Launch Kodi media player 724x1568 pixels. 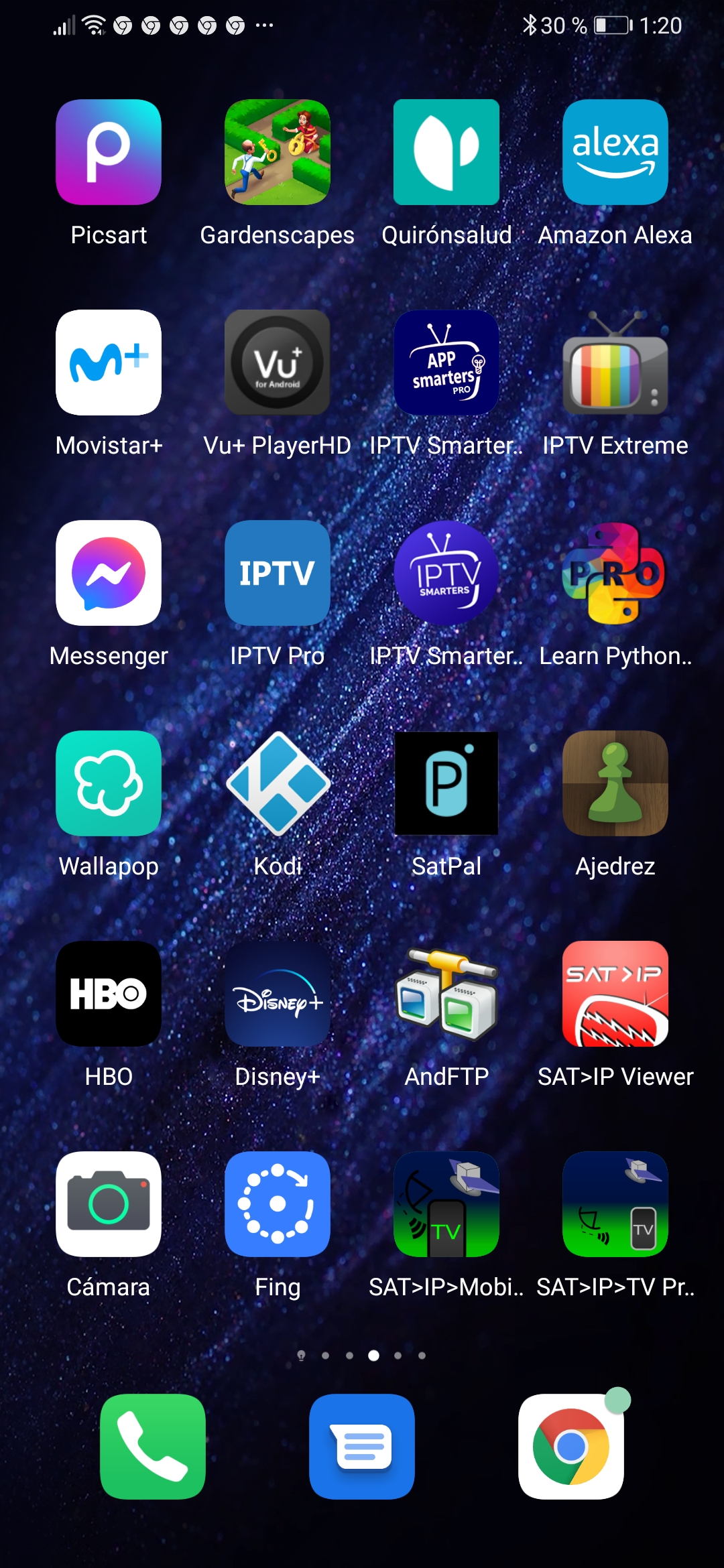[x=278, y=783]
